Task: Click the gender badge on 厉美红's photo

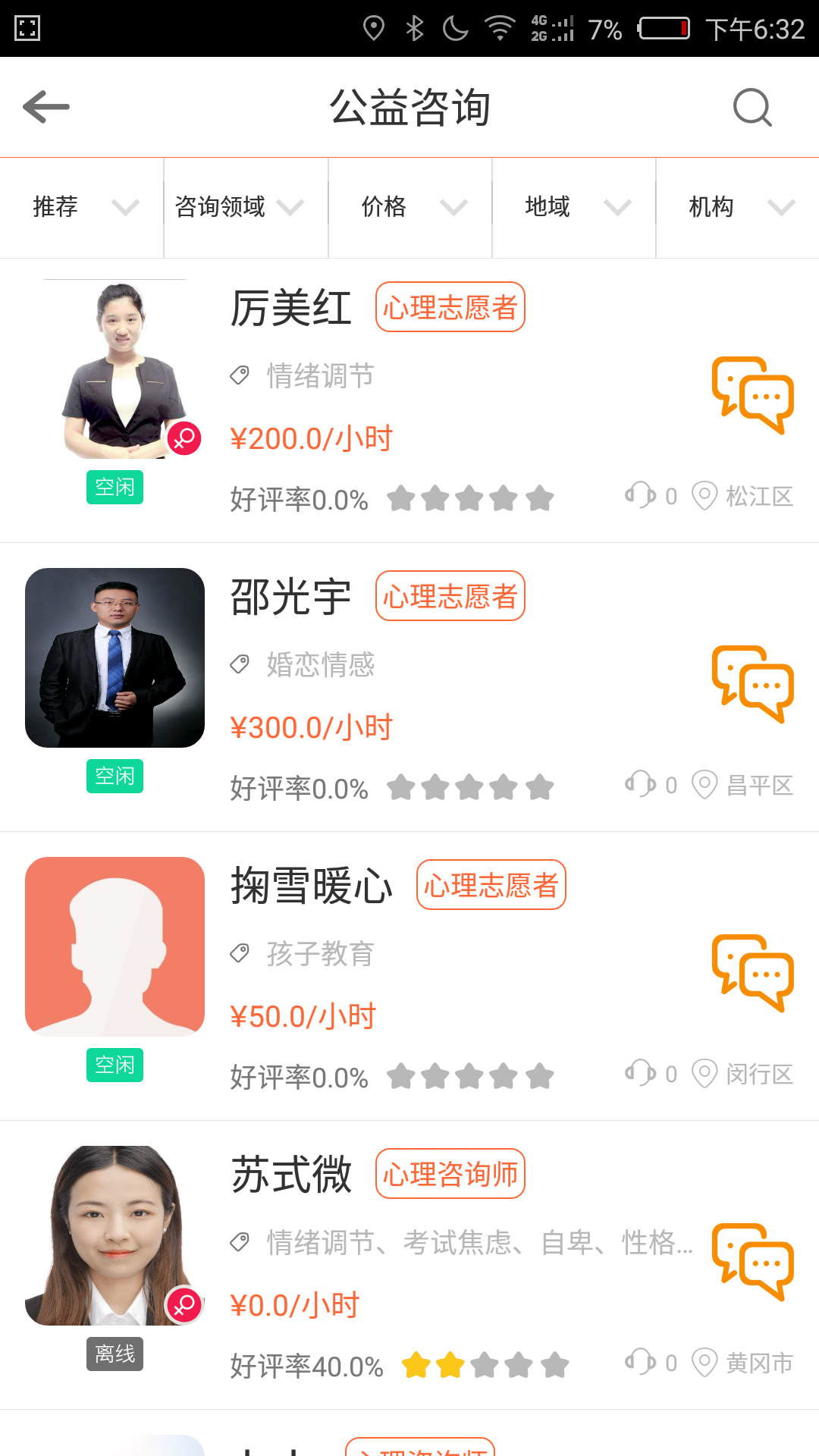Action: (x=184, y=438)
